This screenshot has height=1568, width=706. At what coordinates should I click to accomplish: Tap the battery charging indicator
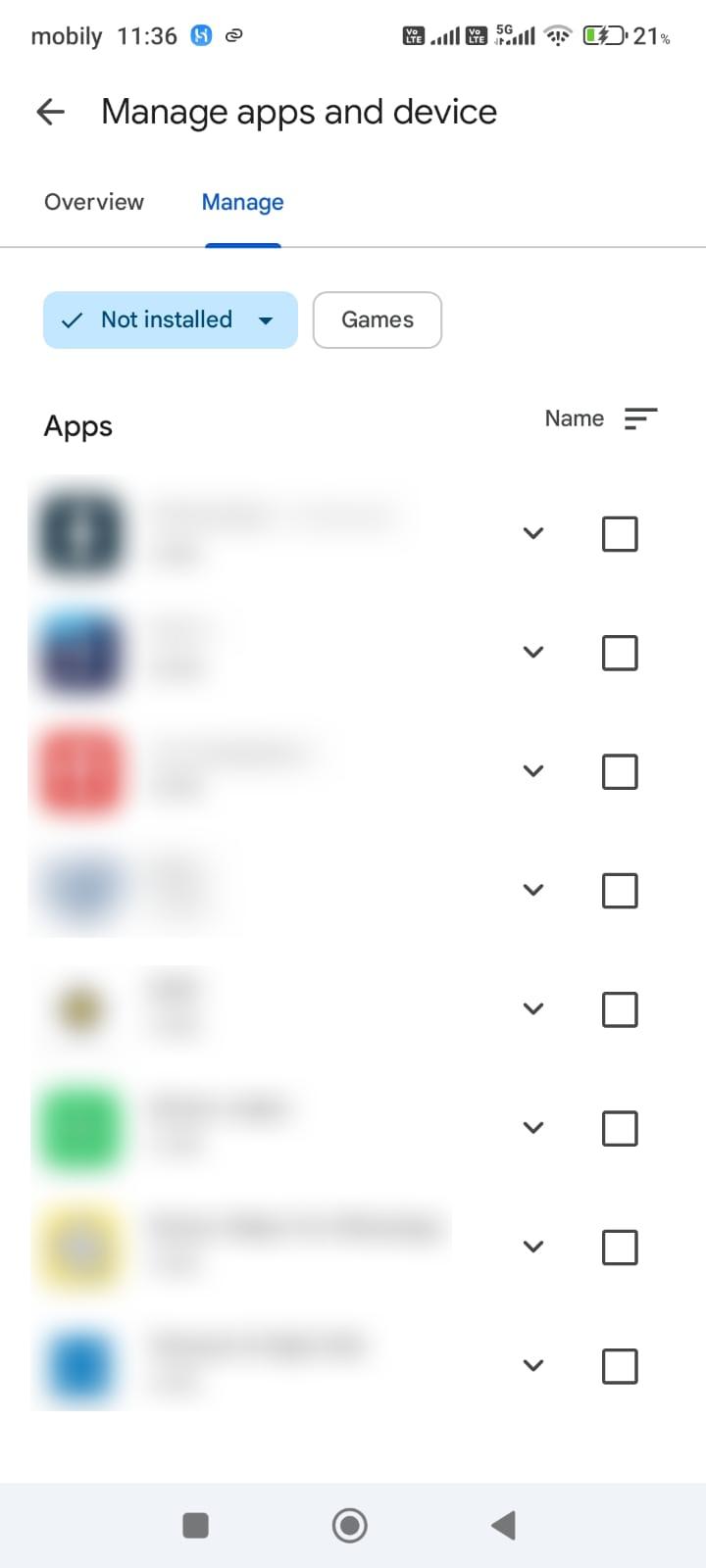pos(605,35)
